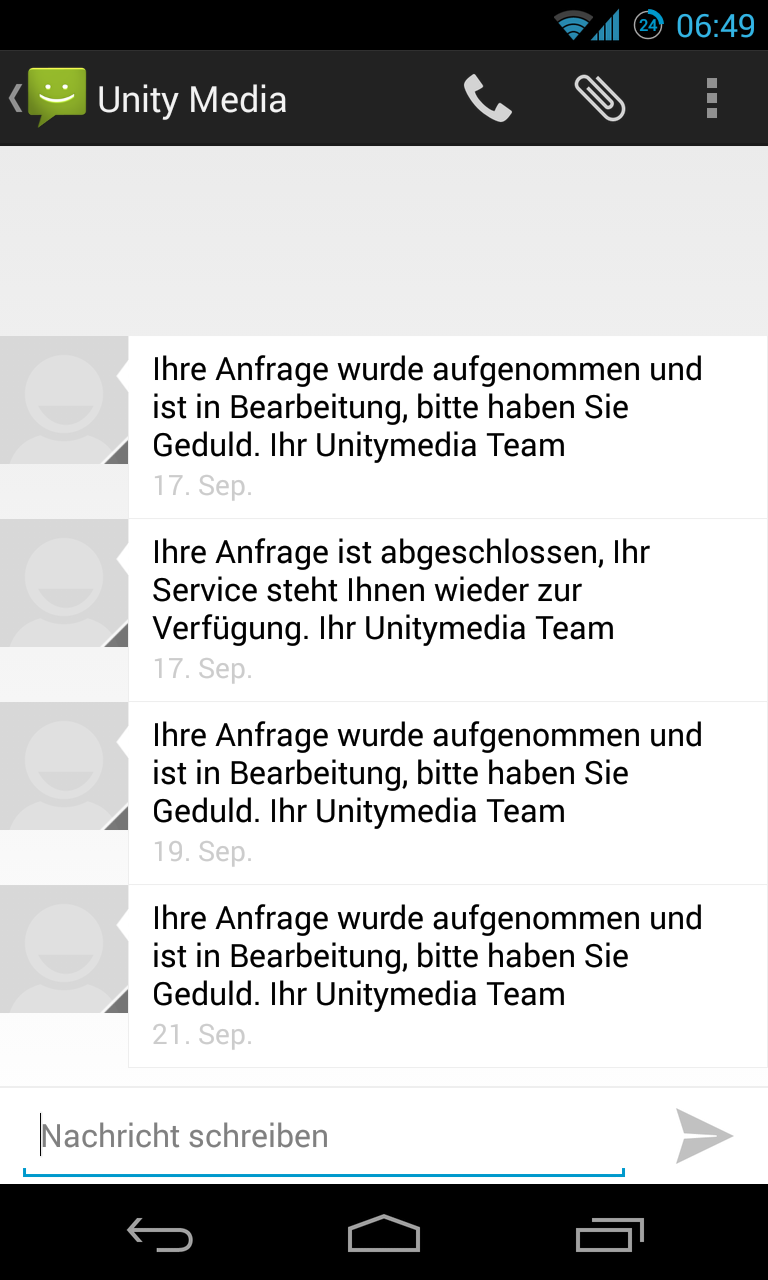This screenshot has height=1280, width=768.
Task: Send the message with the arrow icon
Action: [704, 1136]
